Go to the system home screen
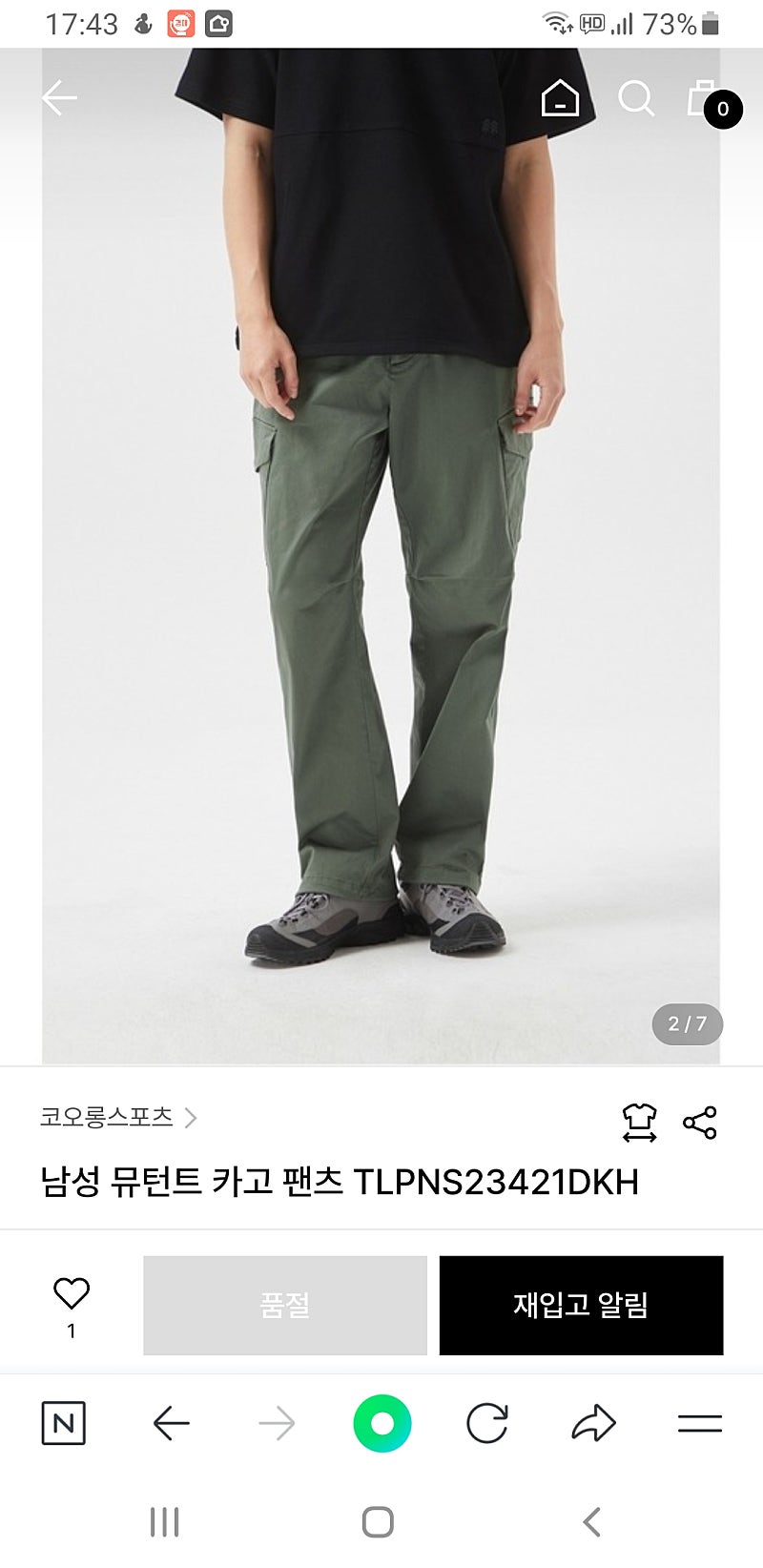This screenshot has width=763, height=1568. pos(378,1521)
